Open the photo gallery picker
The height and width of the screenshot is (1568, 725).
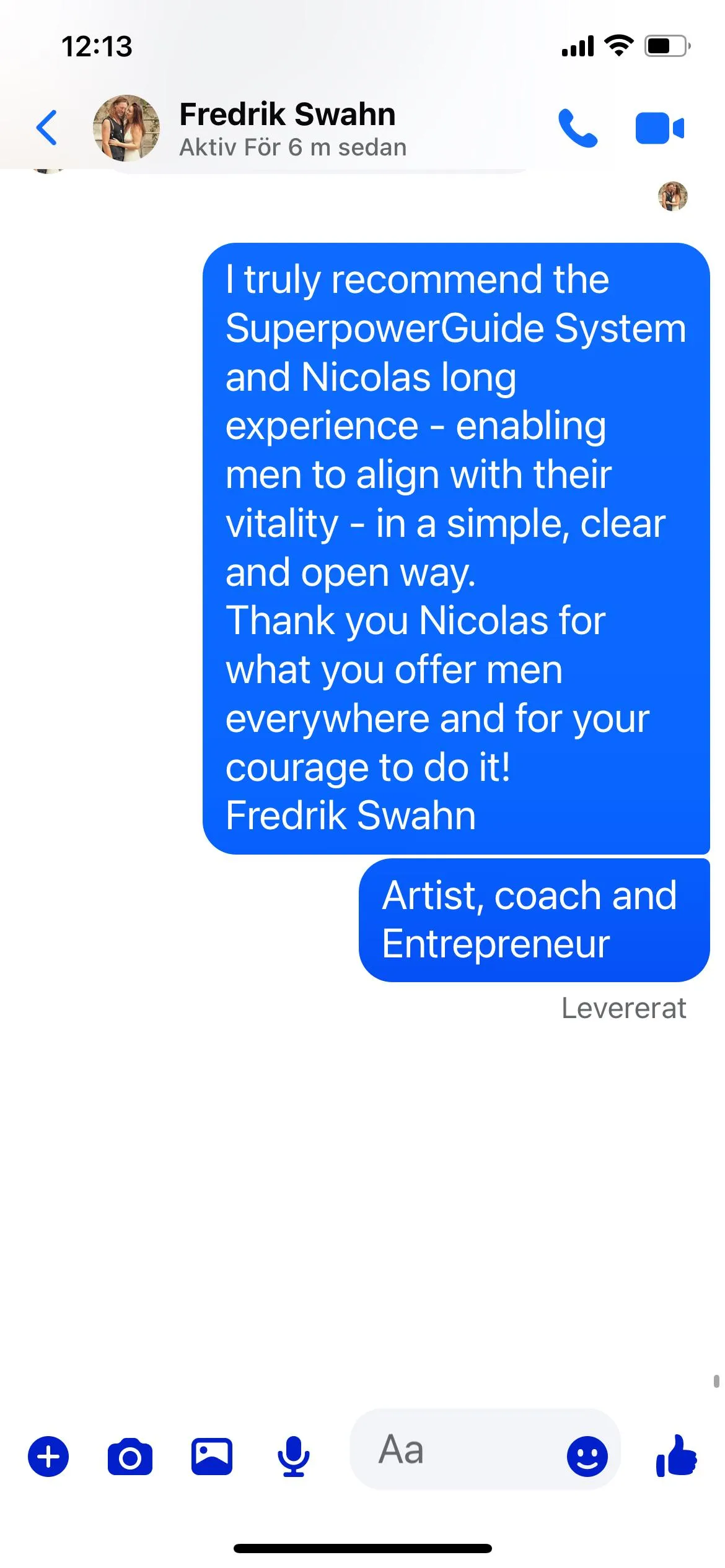point(212,1456)
